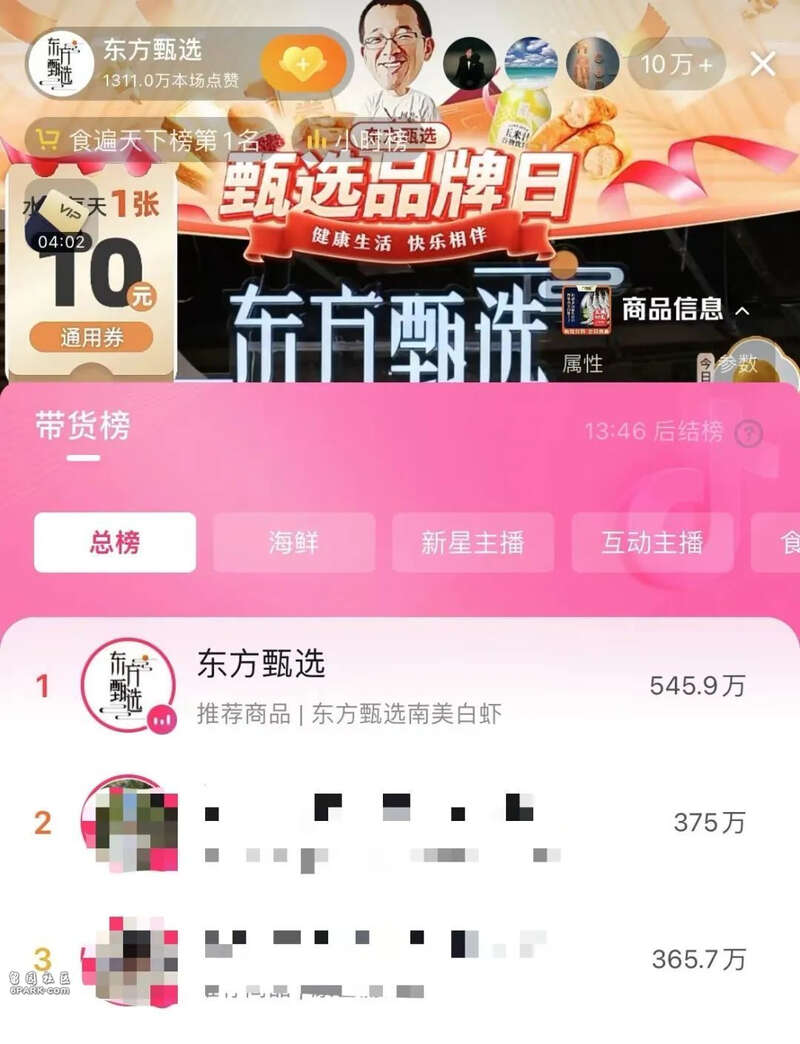Switch to the 新星主播 tab
Image resolution: width=800 pixels, height=1044 pixels.
473,543
